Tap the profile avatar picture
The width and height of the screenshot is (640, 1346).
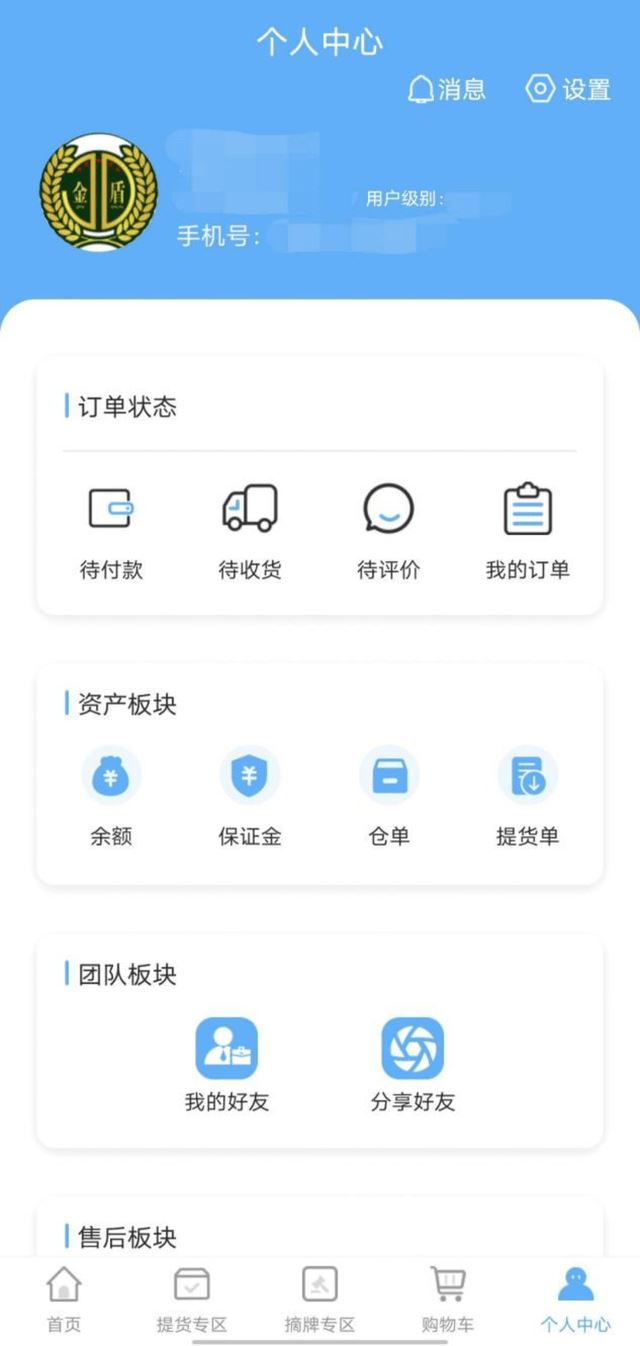(x=98, y=191)
